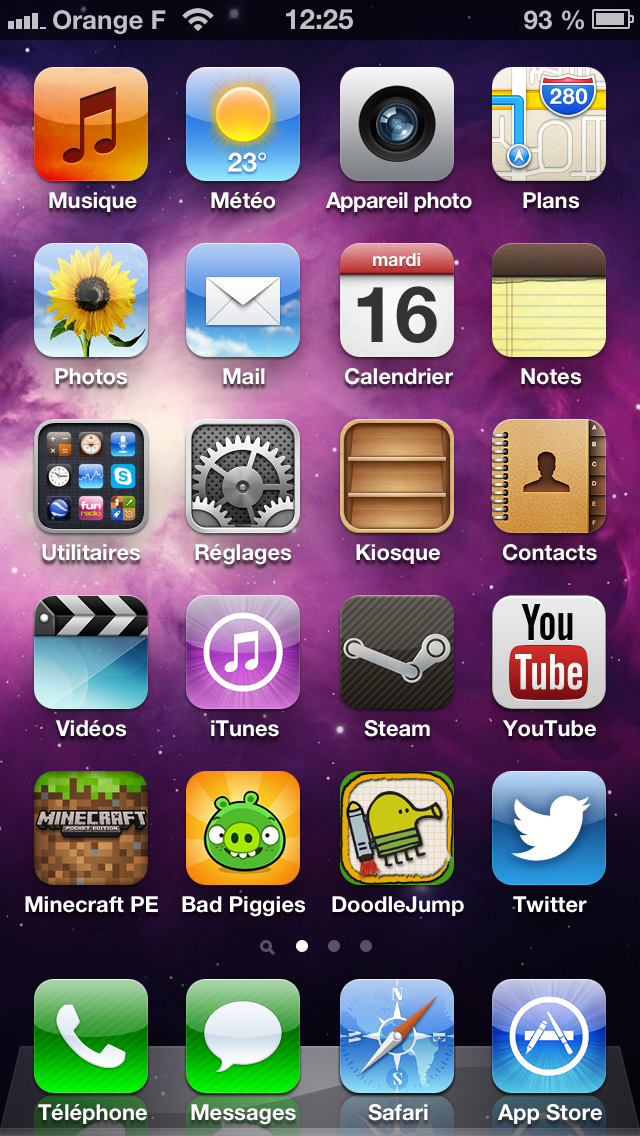This screenshot has width=640, height=1136.
Task: Open the Musique app
Action: coord(91,125)
